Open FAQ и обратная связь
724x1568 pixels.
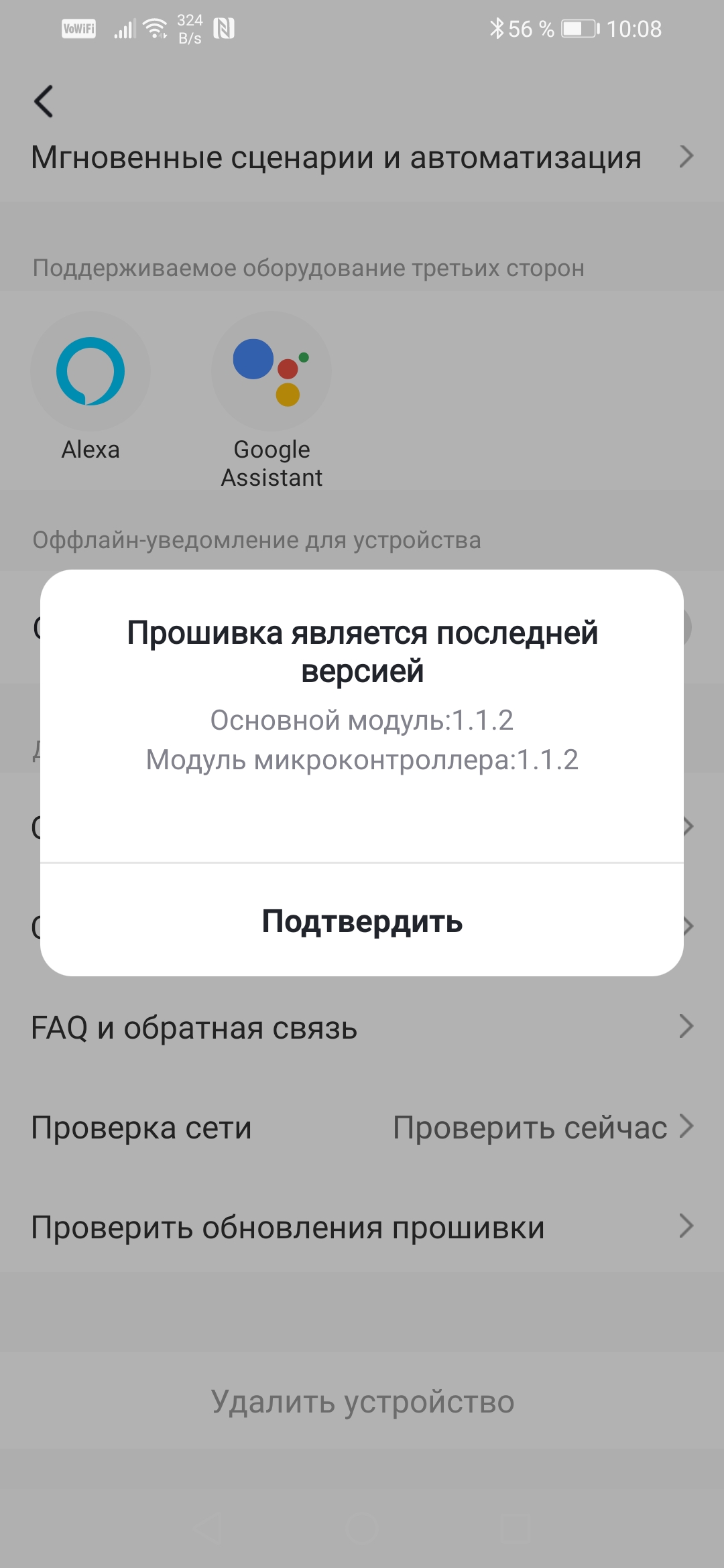tap(362, 1027)
